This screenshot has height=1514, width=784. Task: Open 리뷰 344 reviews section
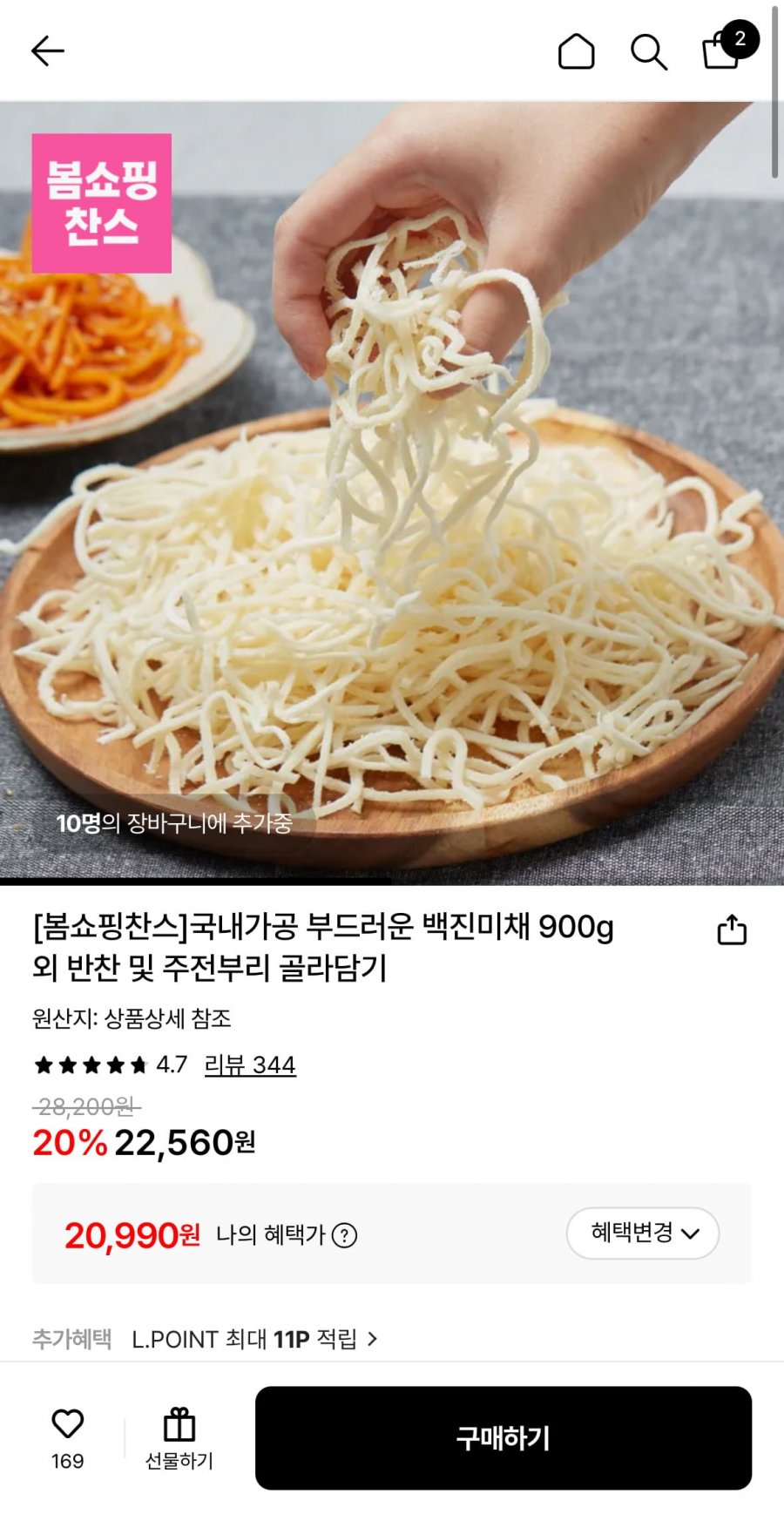point(248,1064)
